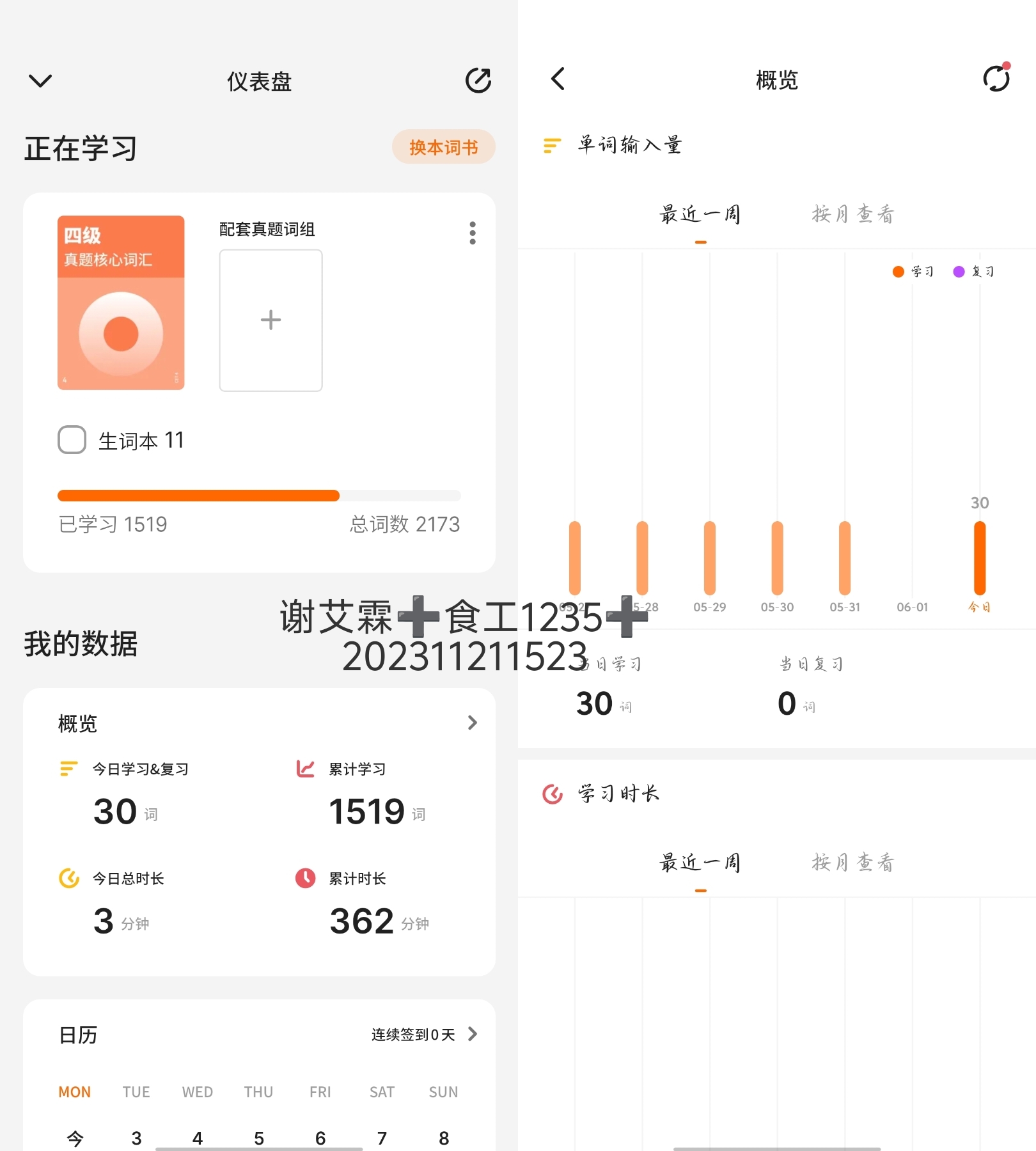
Task: Share the dashboard using the top icon
Action: coord(478,81)
